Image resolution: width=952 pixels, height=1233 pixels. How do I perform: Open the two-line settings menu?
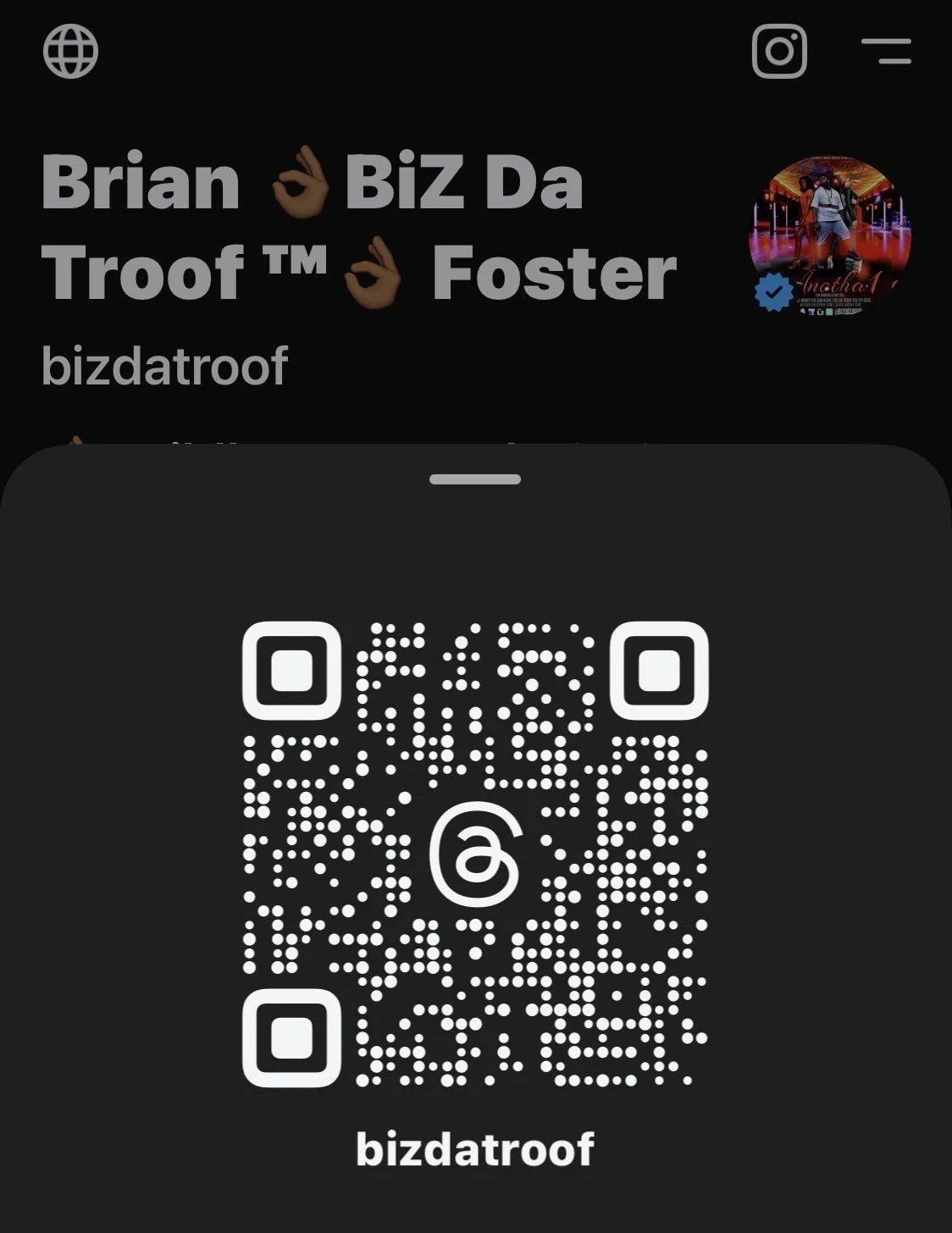click(x=886, y=51)
